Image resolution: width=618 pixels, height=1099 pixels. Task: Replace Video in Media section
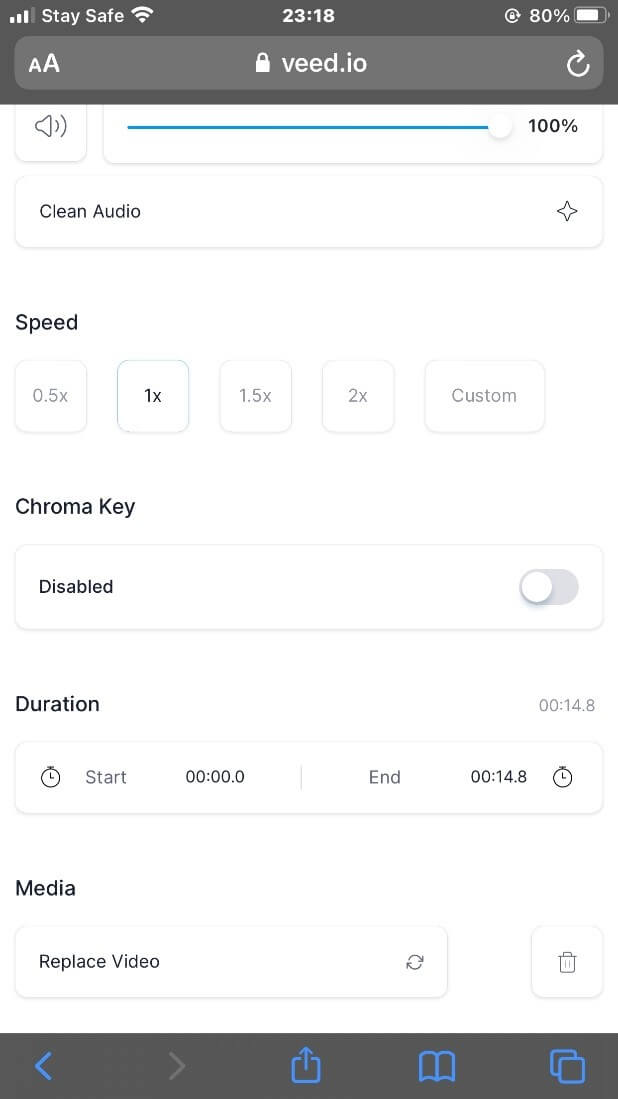point(231,962)
